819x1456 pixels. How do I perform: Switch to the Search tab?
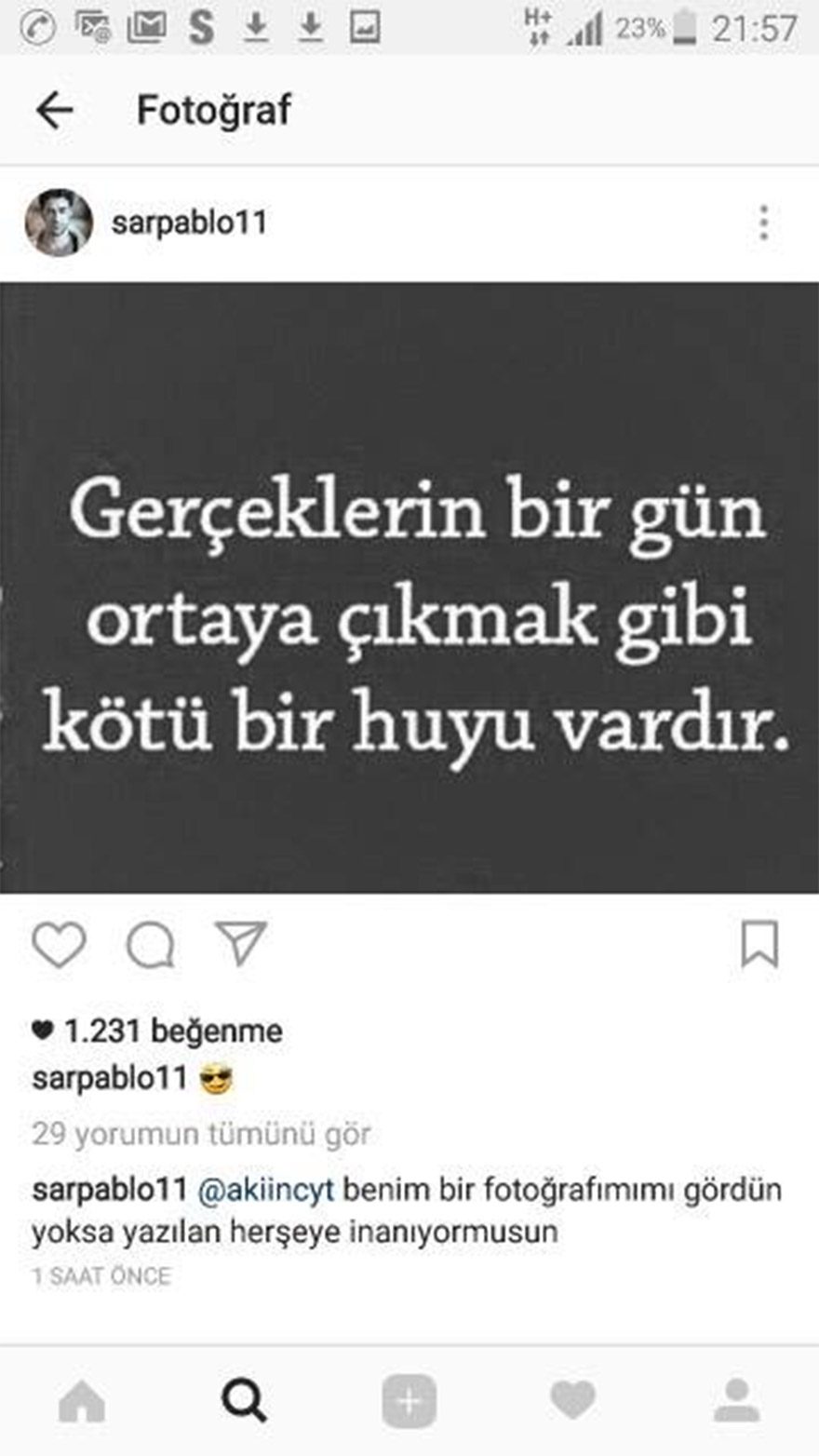[245, 1402]
